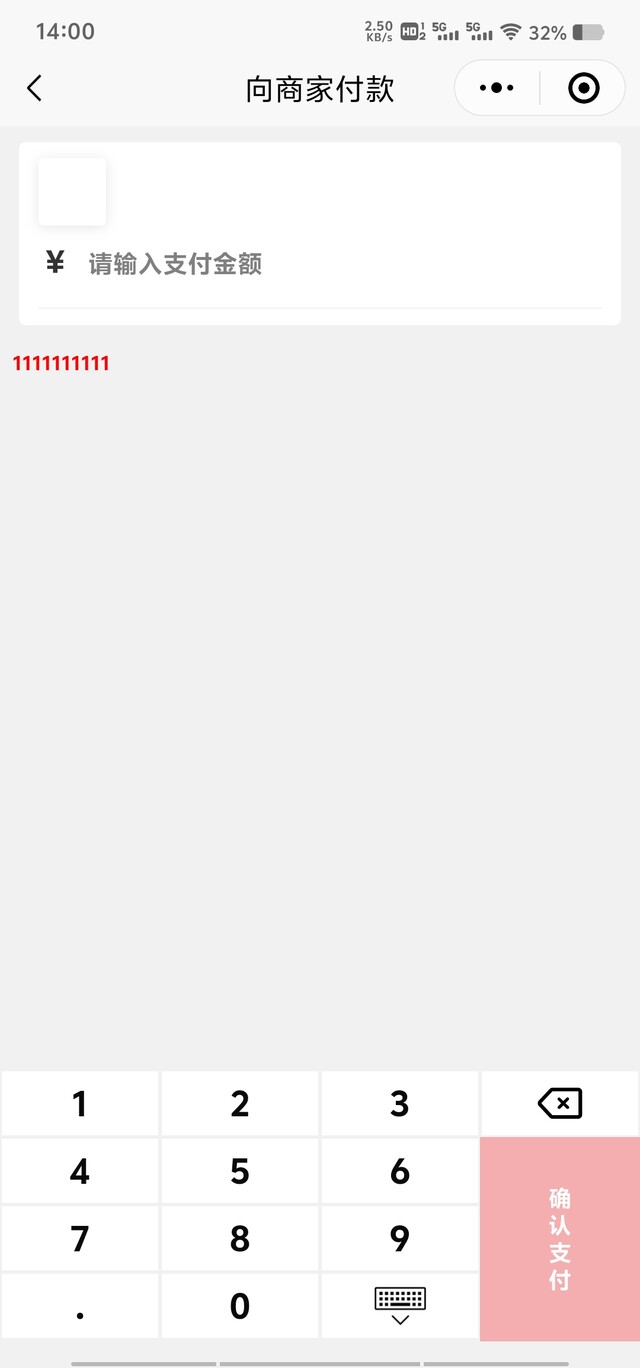Go back from the merchant payment page
The height and width of the screenshot is (1368, 640).
click(34, 88)
